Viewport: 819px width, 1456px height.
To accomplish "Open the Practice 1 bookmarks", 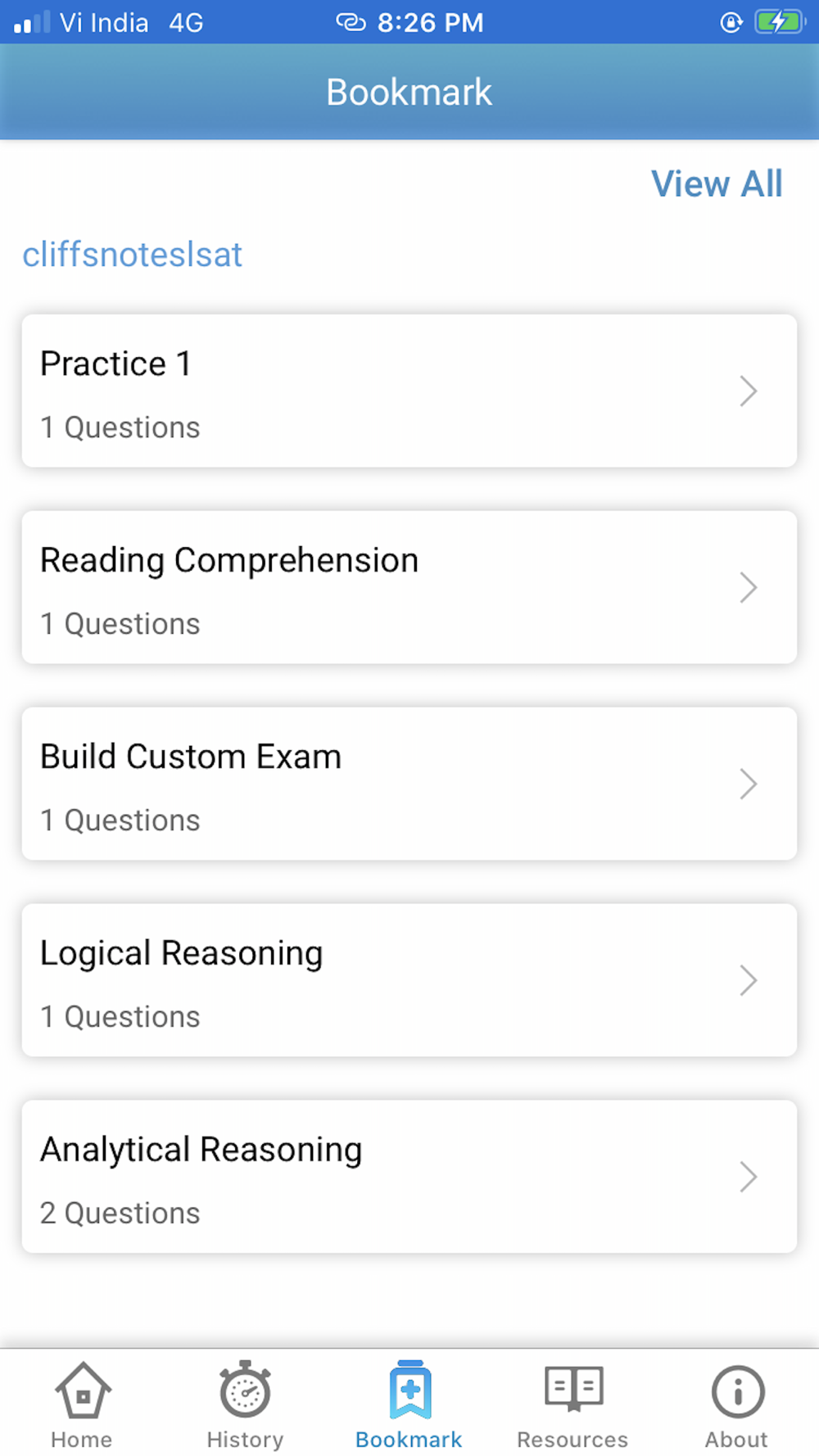I will 409,391.
